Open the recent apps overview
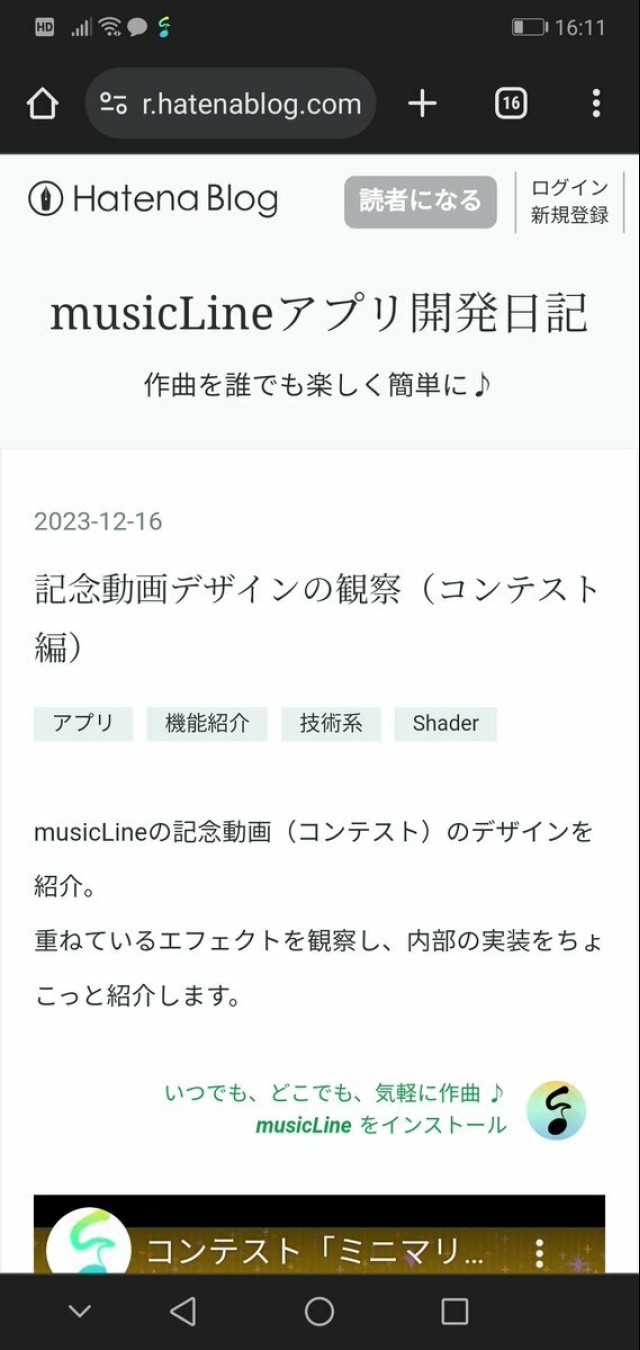The image size is (640, 1350). coord(455,1311)
